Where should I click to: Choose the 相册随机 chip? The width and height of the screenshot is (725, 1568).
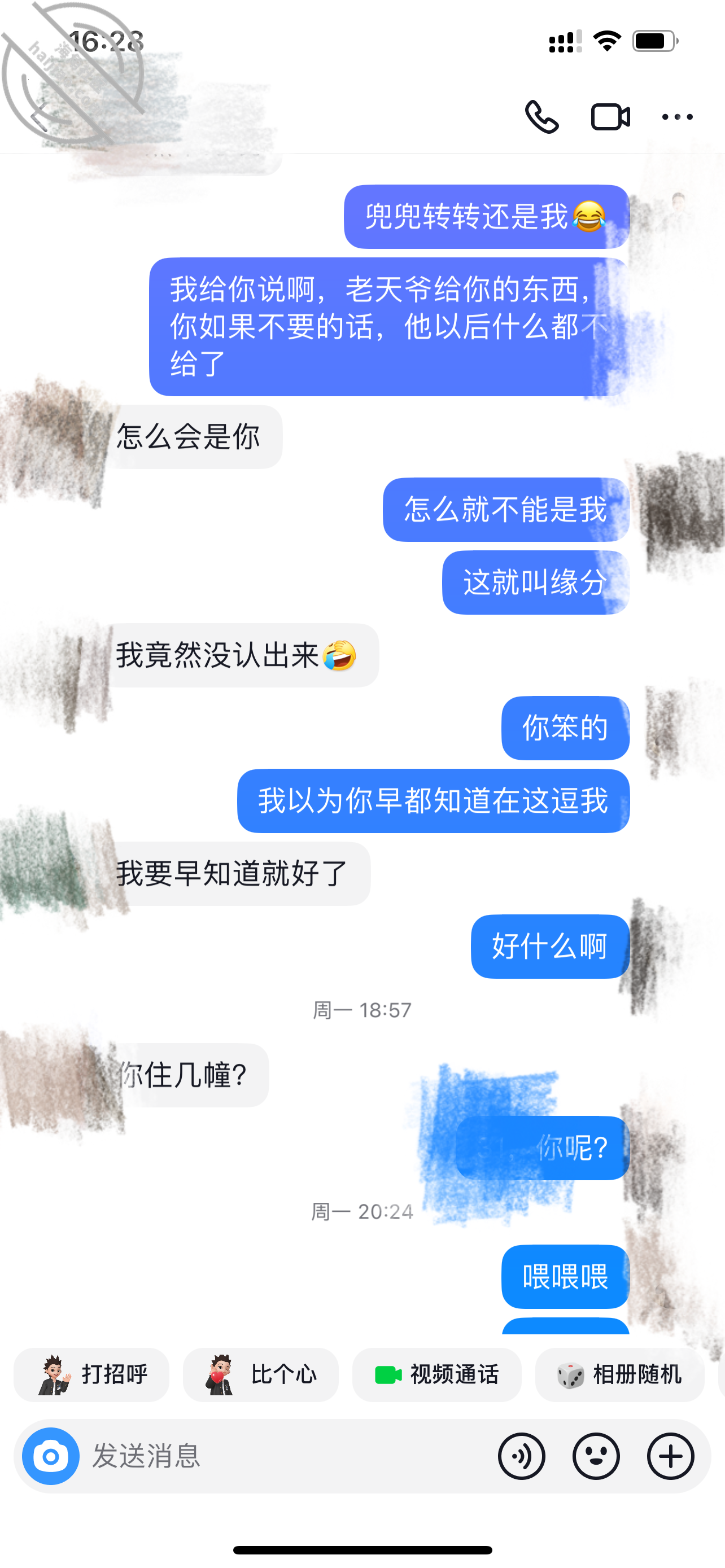619,1374
